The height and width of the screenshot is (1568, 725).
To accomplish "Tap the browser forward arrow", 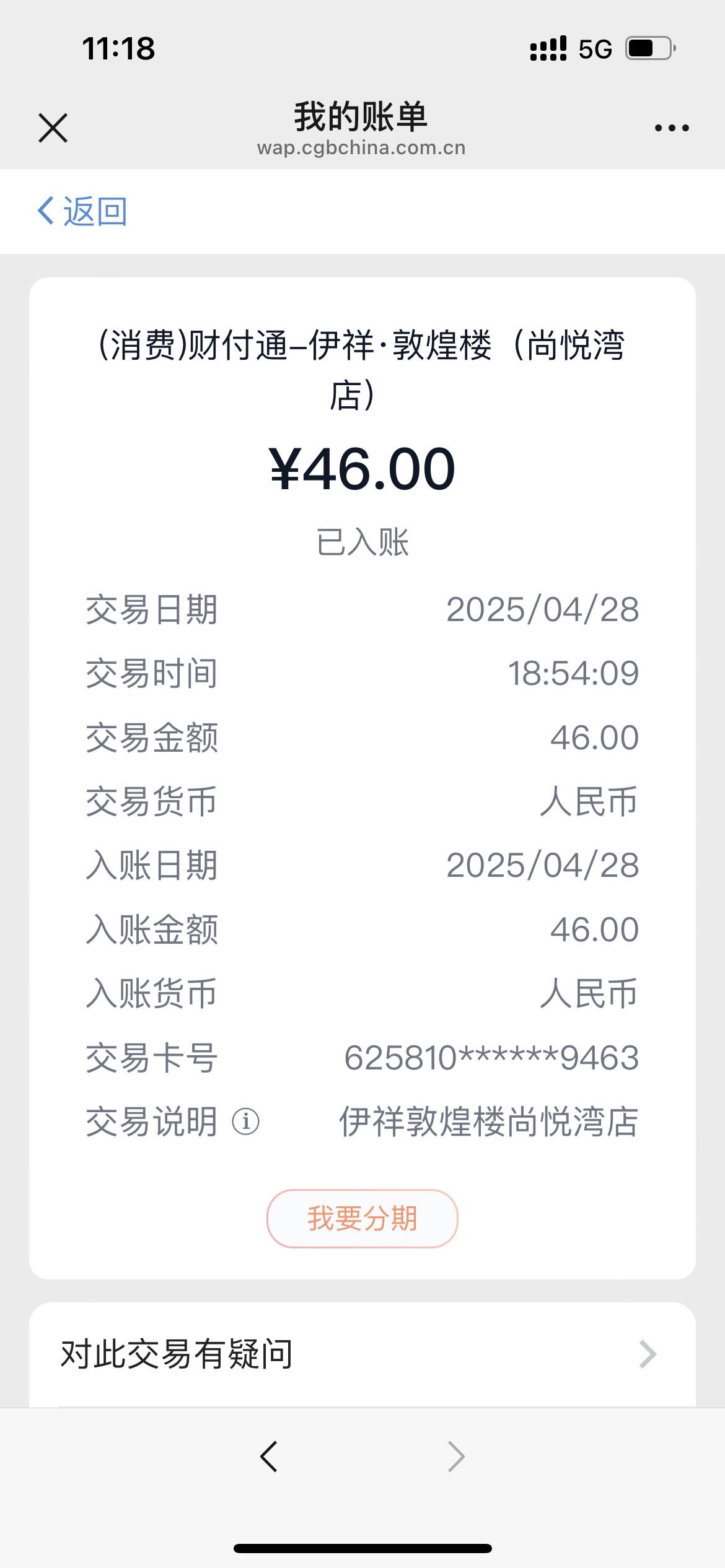I will (x=456, y=1456).
